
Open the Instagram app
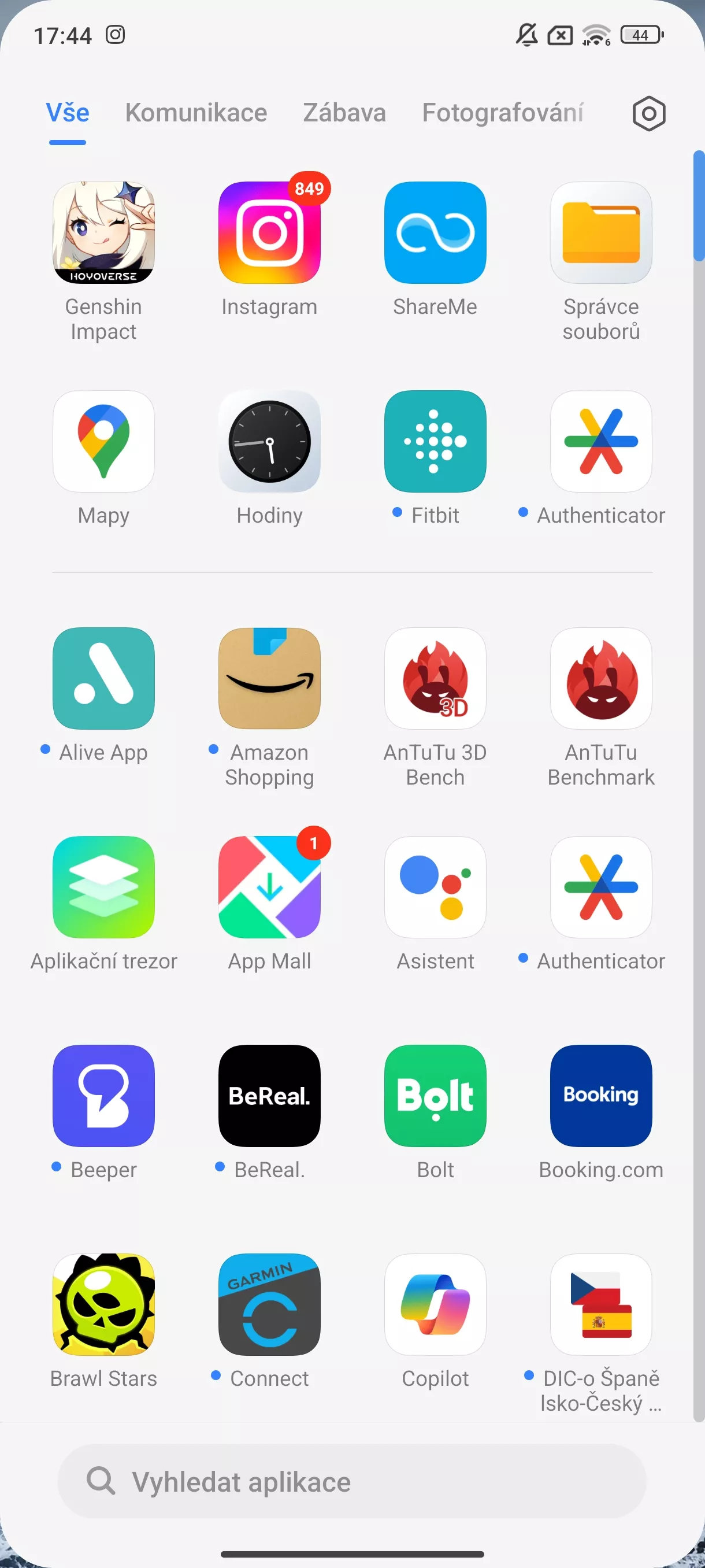point(269,232)
